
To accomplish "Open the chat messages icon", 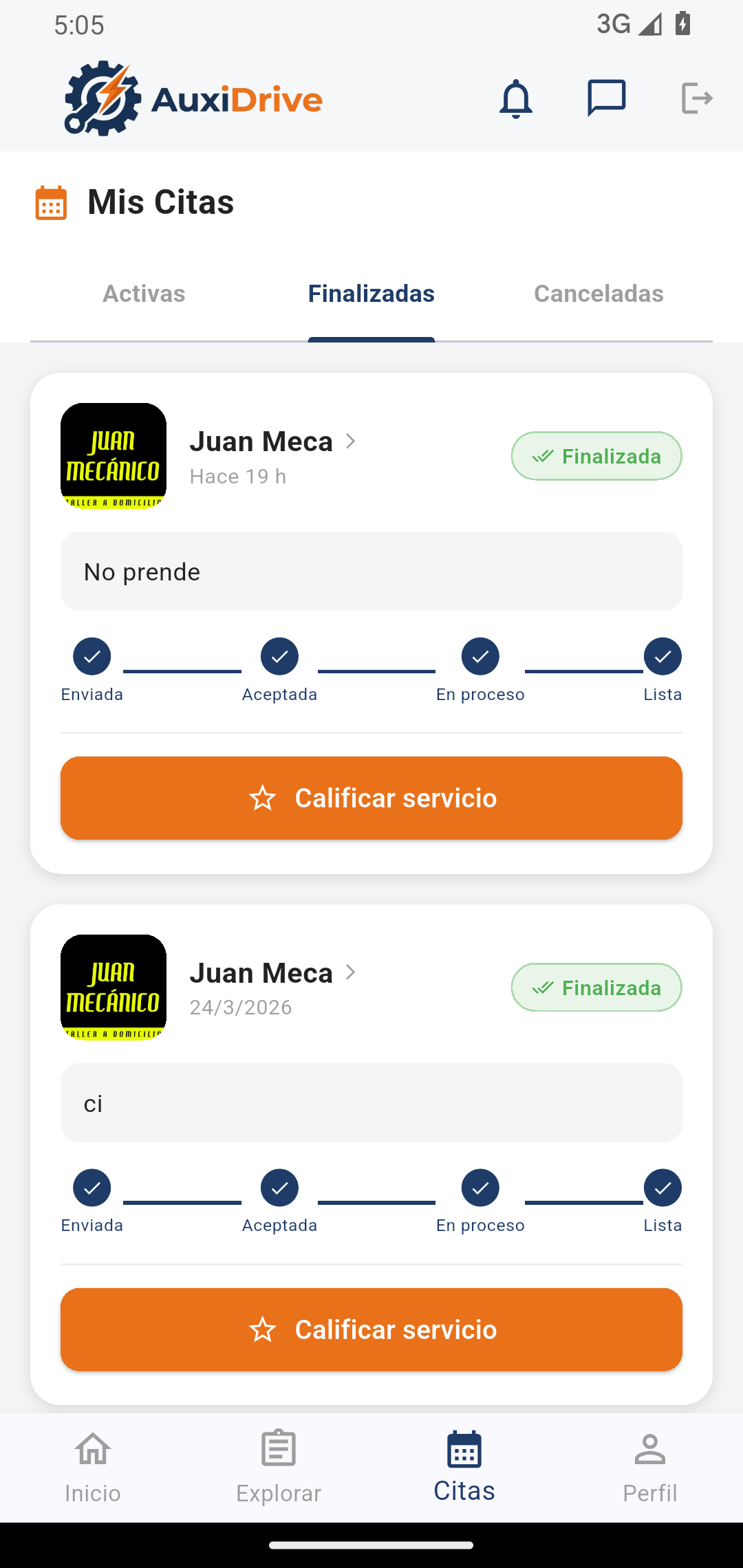I will coord(606,98).
